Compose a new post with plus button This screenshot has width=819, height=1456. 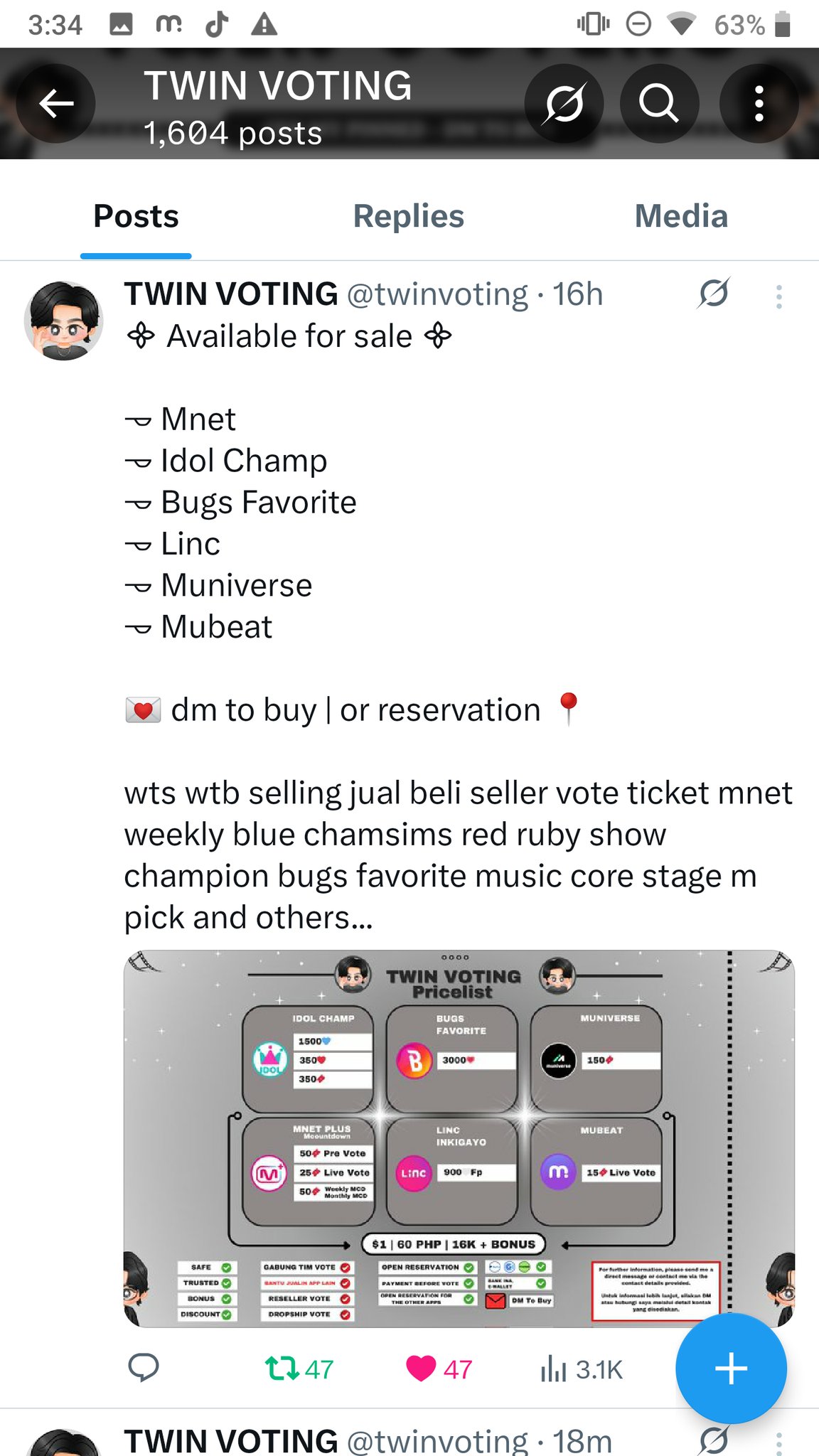(x=731, y=1369)
